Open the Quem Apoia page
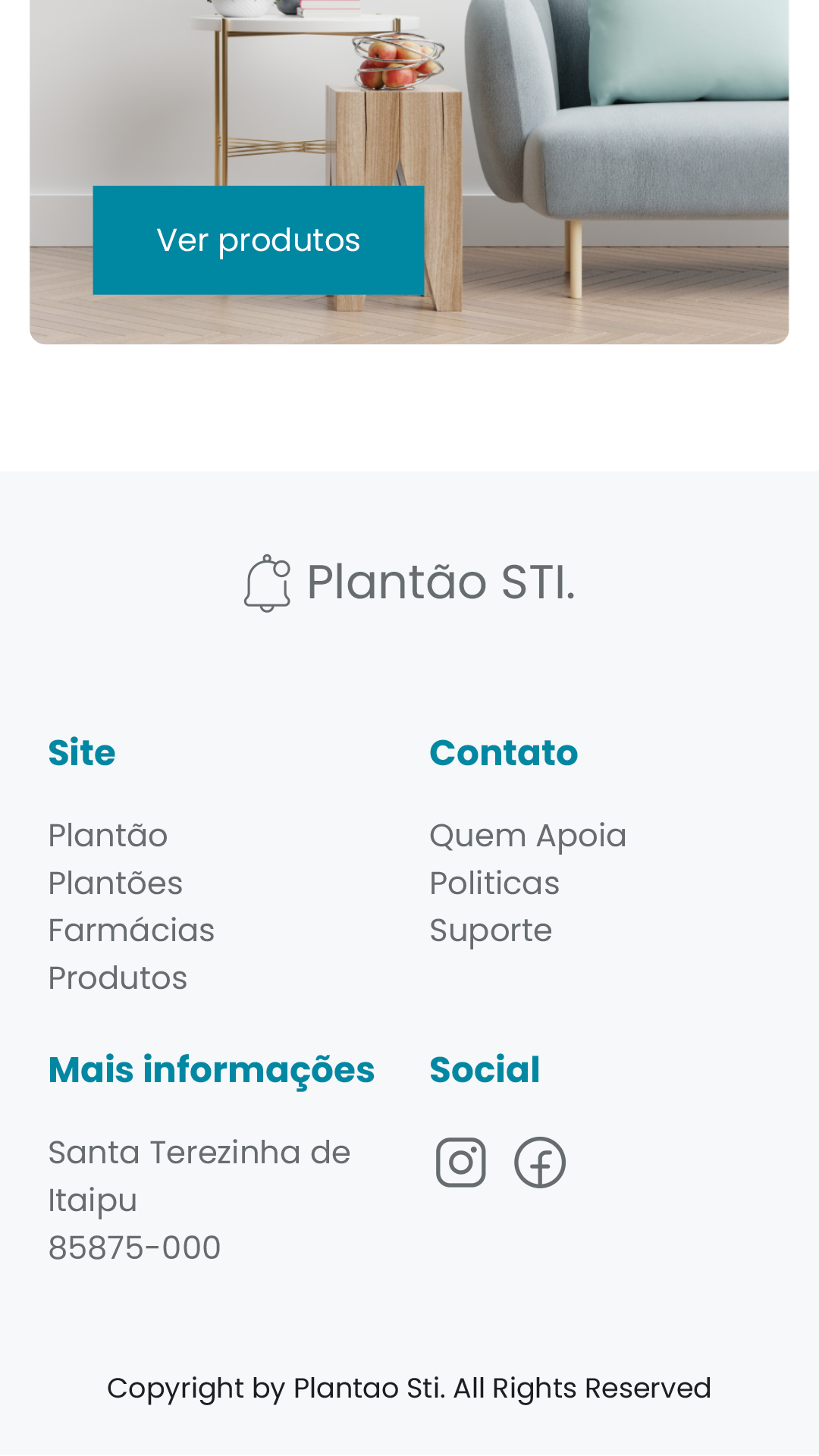 click(528, 836)
